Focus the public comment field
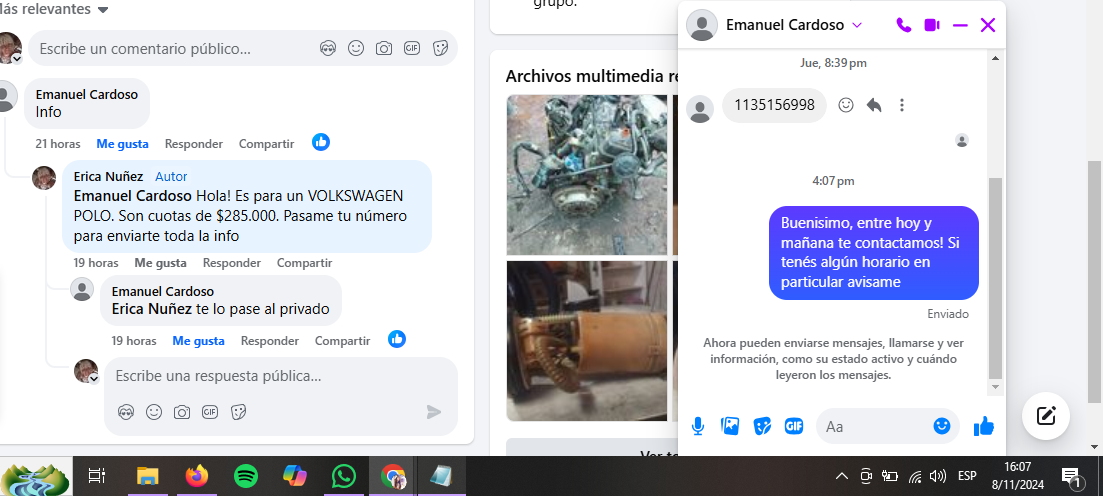The image size is (1103, 496). pos(170,48)
